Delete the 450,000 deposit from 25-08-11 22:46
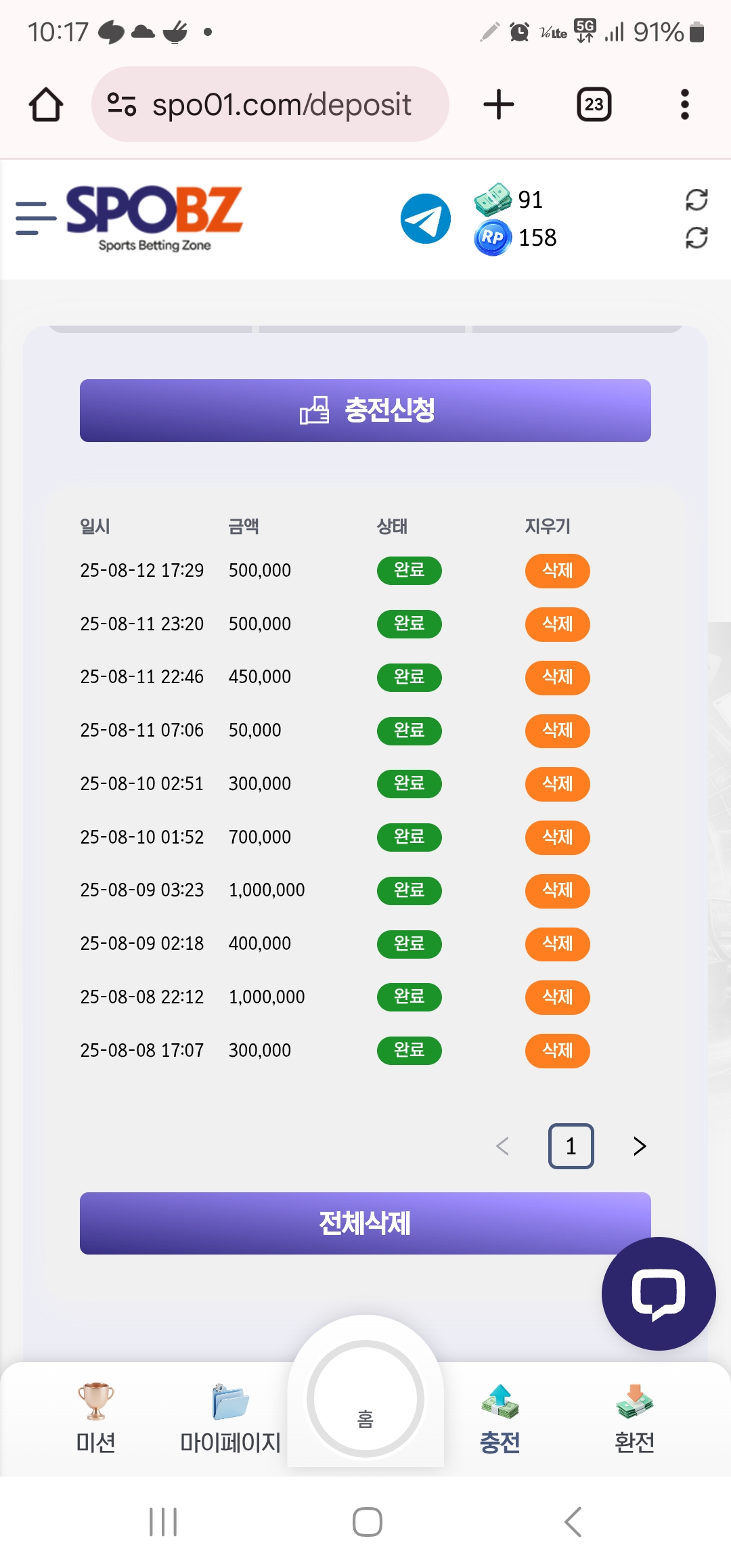Image resolution: width=731 pixels, height=1568 pixels. (x=557, y=677)
